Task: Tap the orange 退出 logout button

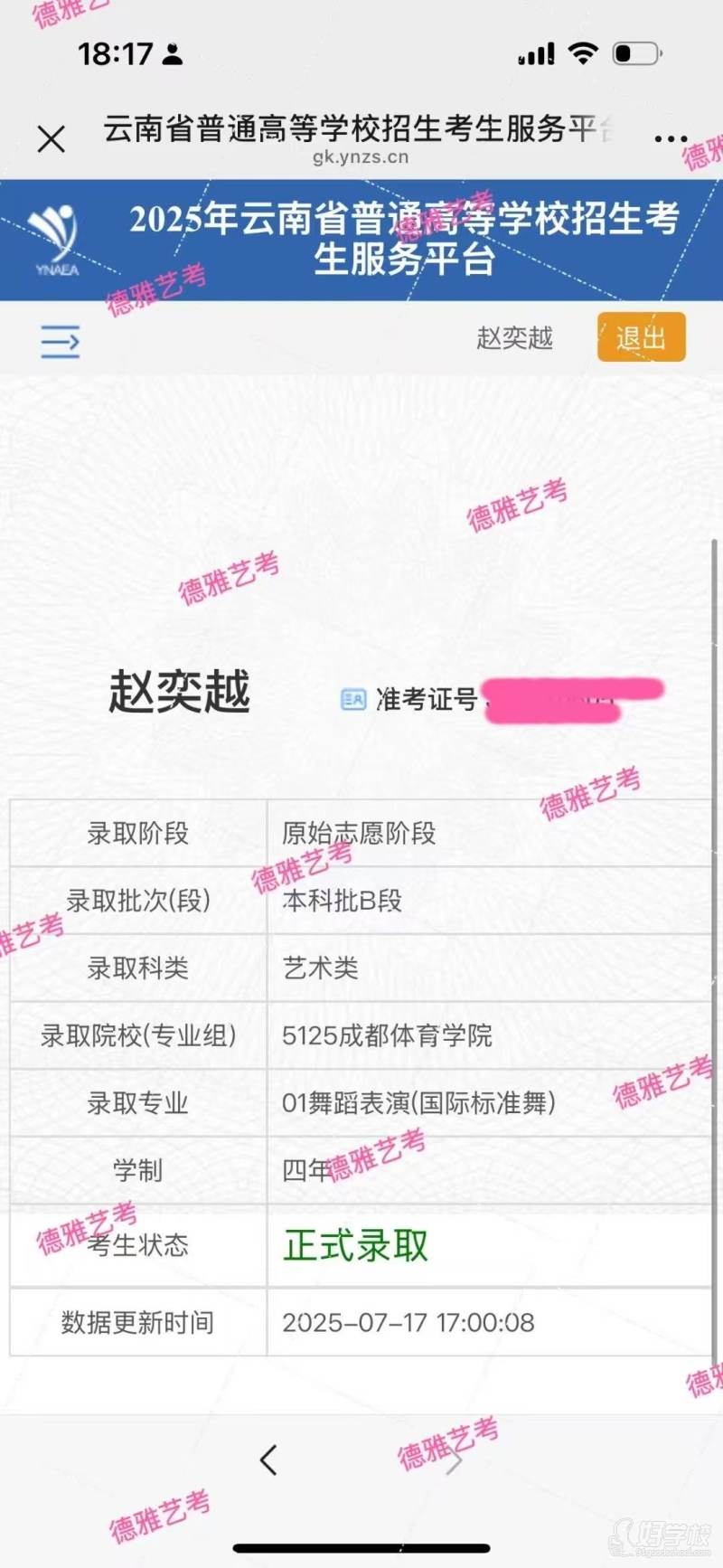Action: 641,337
